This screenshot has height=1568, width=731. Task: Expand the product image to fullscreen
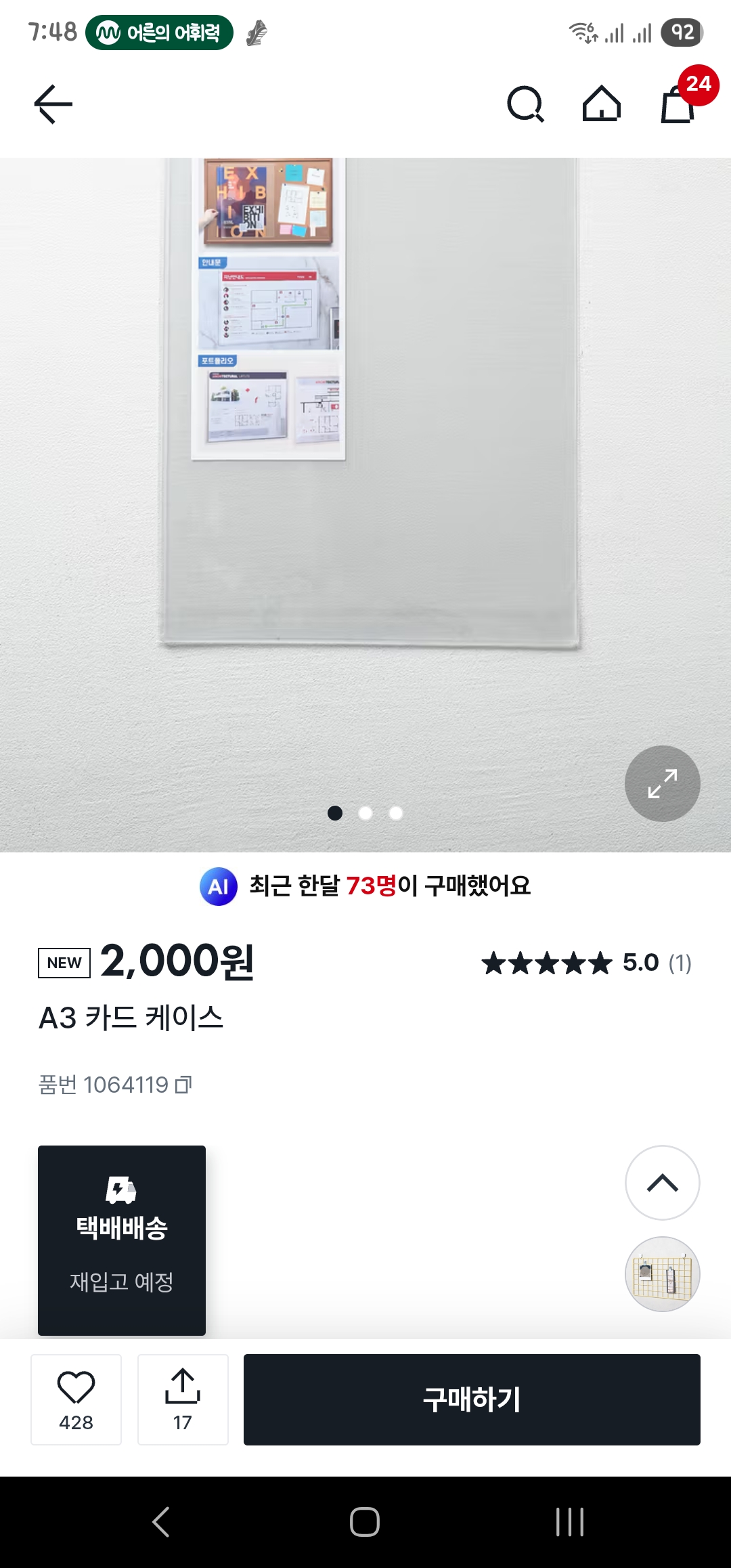pos(662,783)
